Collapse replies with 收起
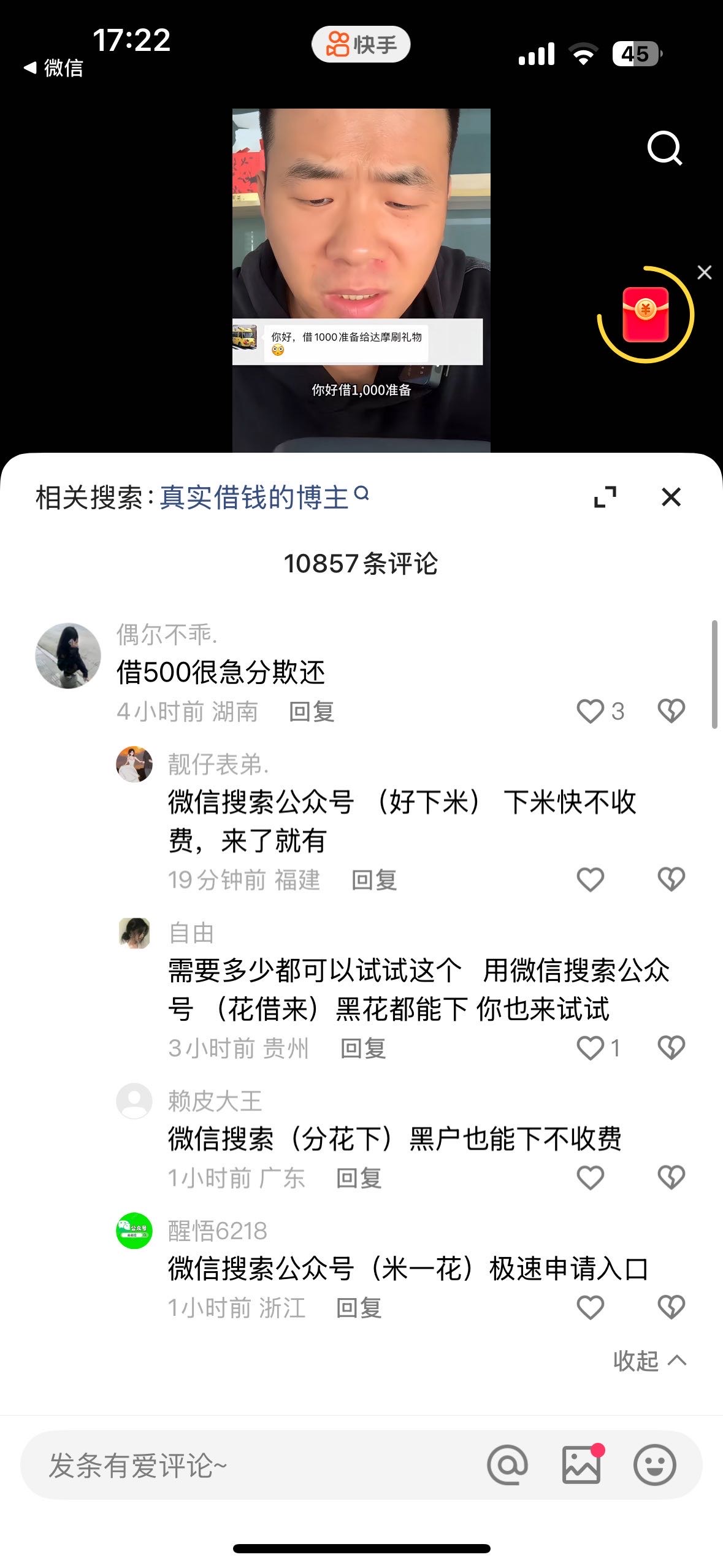Image resolution: width=723 pixels, height=1568 pixels. [x=649, y=1361]
